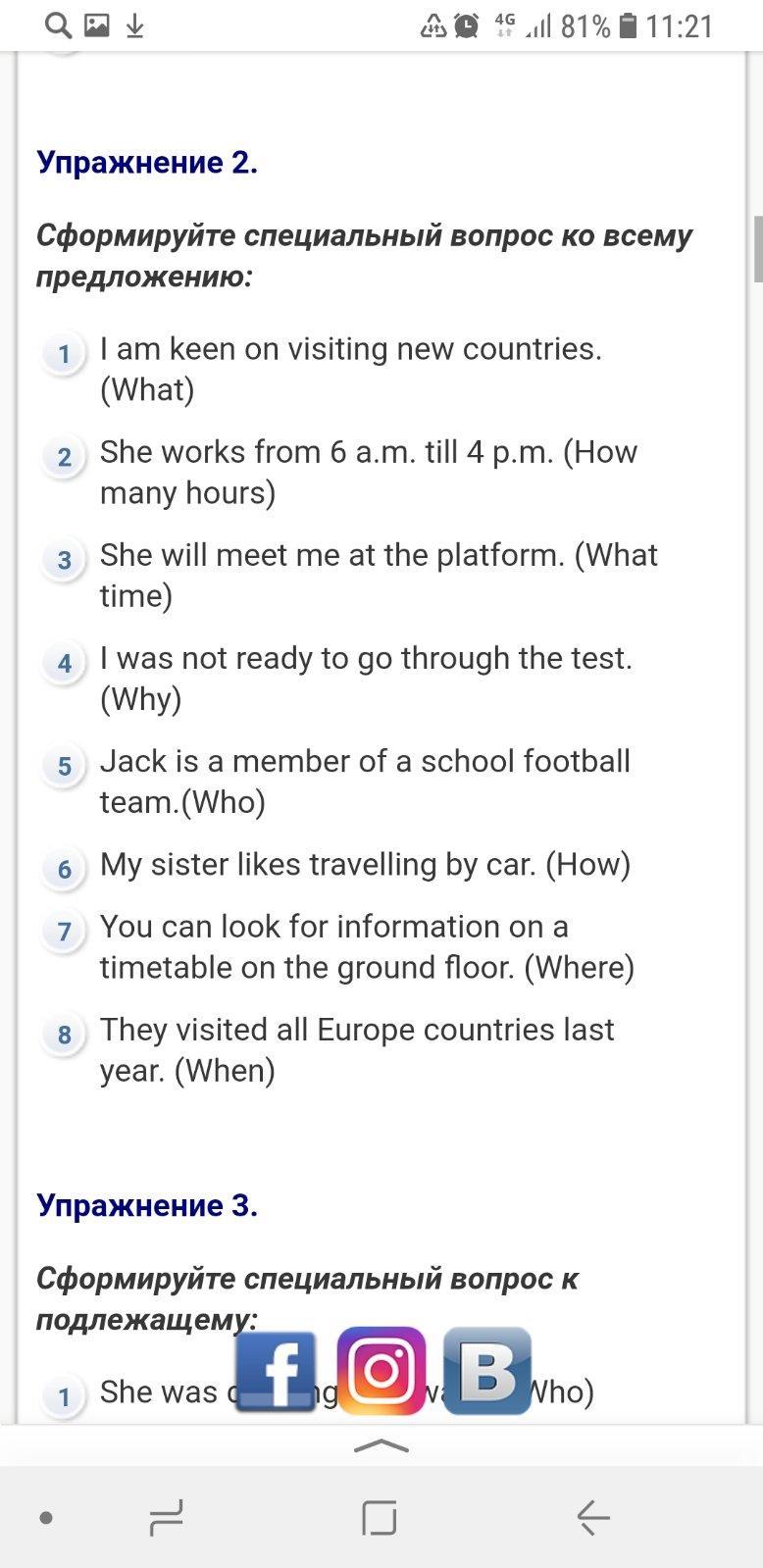Share the page on Facebook

click(276, 1371)
